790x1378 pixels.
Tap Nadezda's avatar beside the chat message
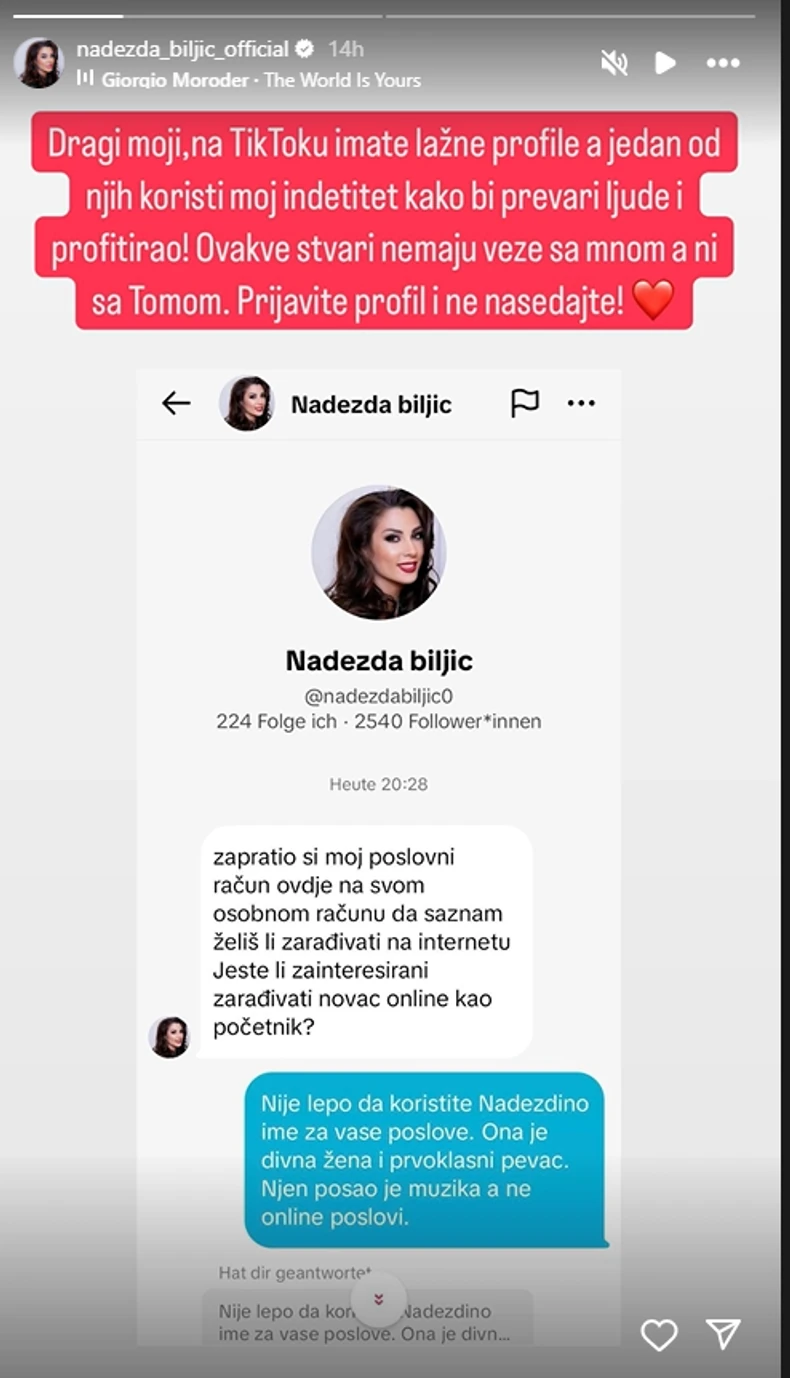pos(170,1037)
